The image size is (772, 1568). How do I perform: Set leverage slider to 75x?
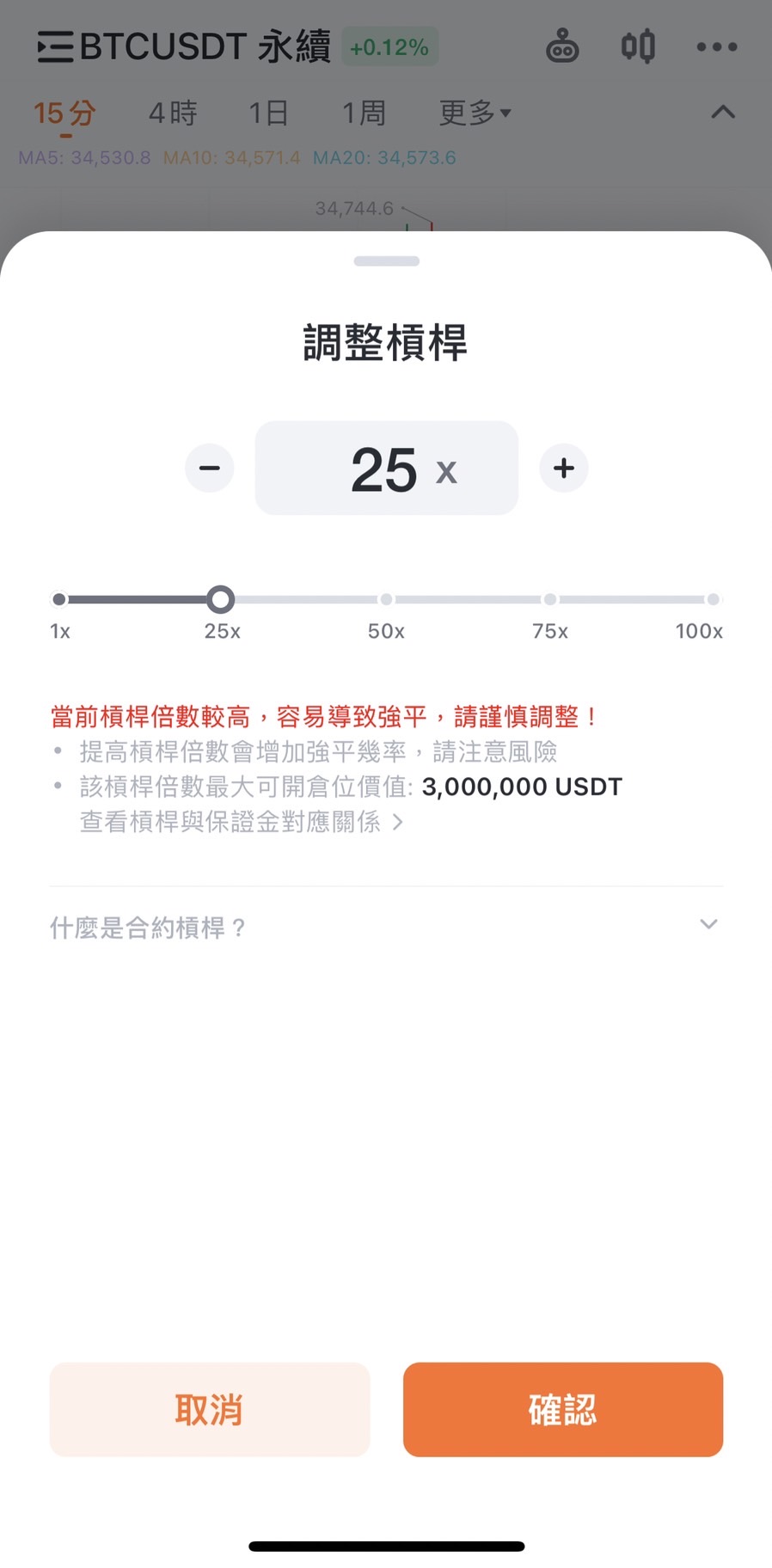coord(550,599)
